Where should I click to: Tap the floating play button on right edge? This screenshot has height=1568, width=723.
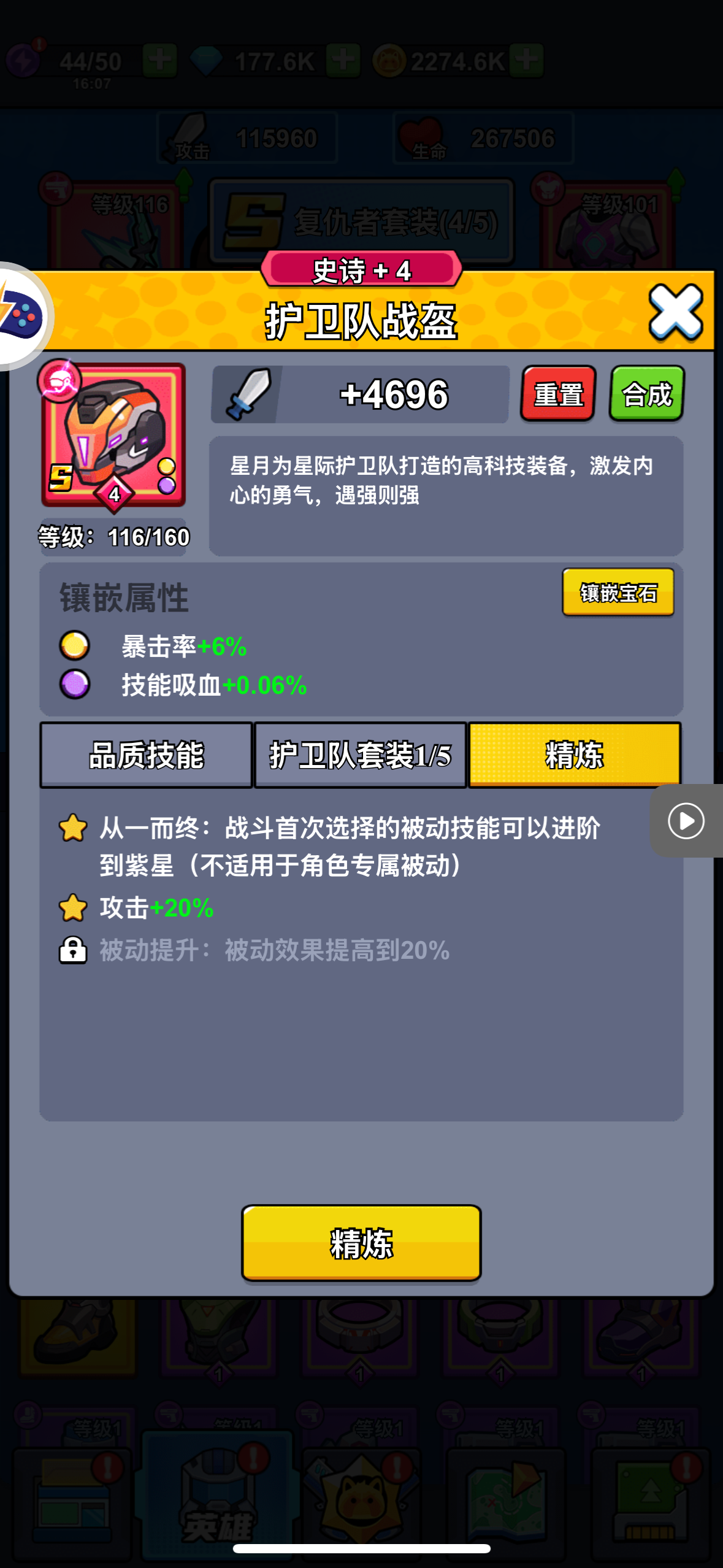pyautogui.click(x=686, y=821)
